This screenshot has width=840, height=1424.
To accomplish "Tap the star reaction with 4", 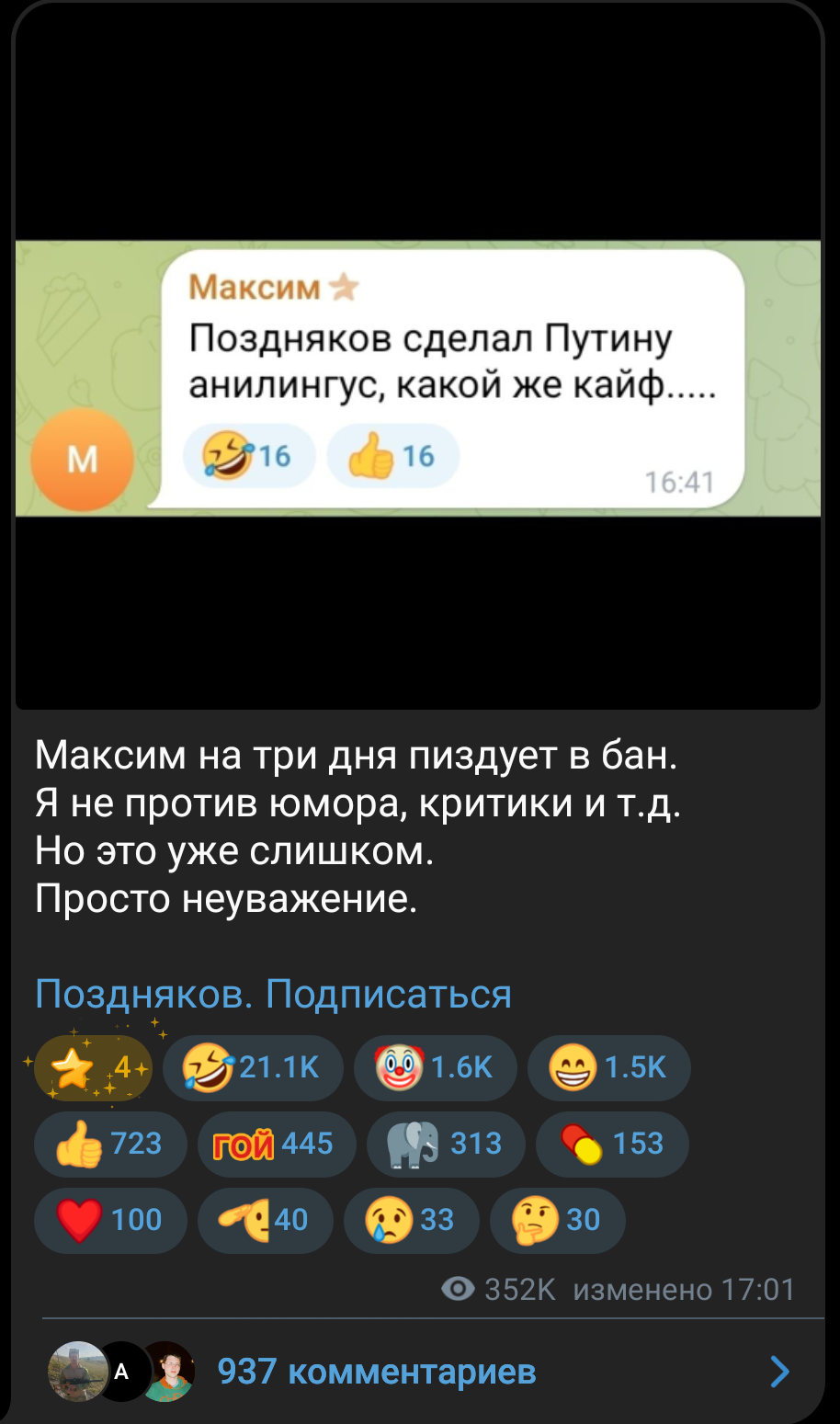I will [94, 1068].
